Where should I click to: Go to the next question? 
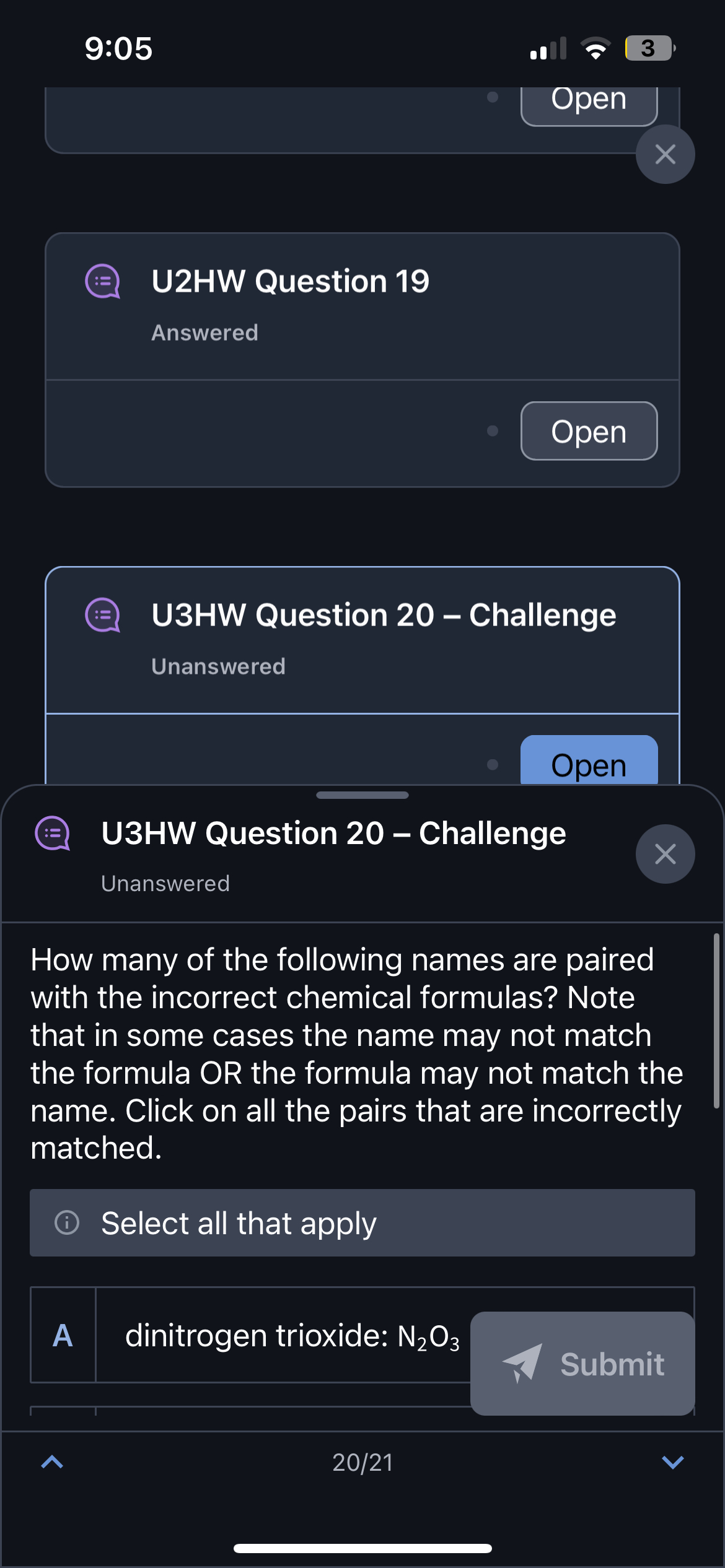pos(672,1462)
